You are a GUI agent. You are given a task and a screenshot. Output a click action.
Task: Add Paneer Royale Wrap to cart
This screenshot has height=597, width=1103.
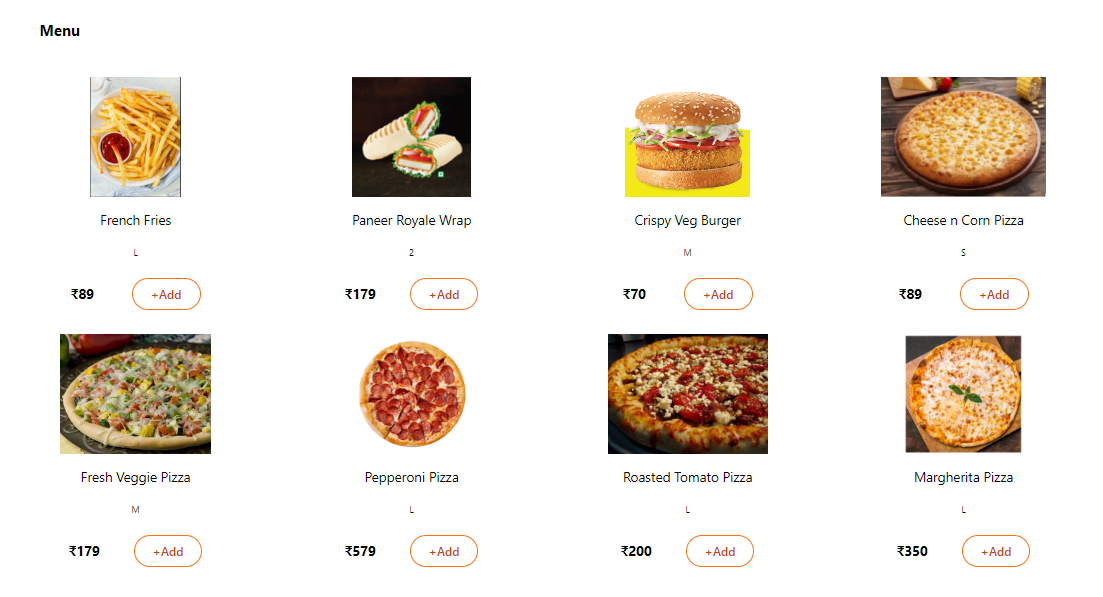tap(443, 294)
